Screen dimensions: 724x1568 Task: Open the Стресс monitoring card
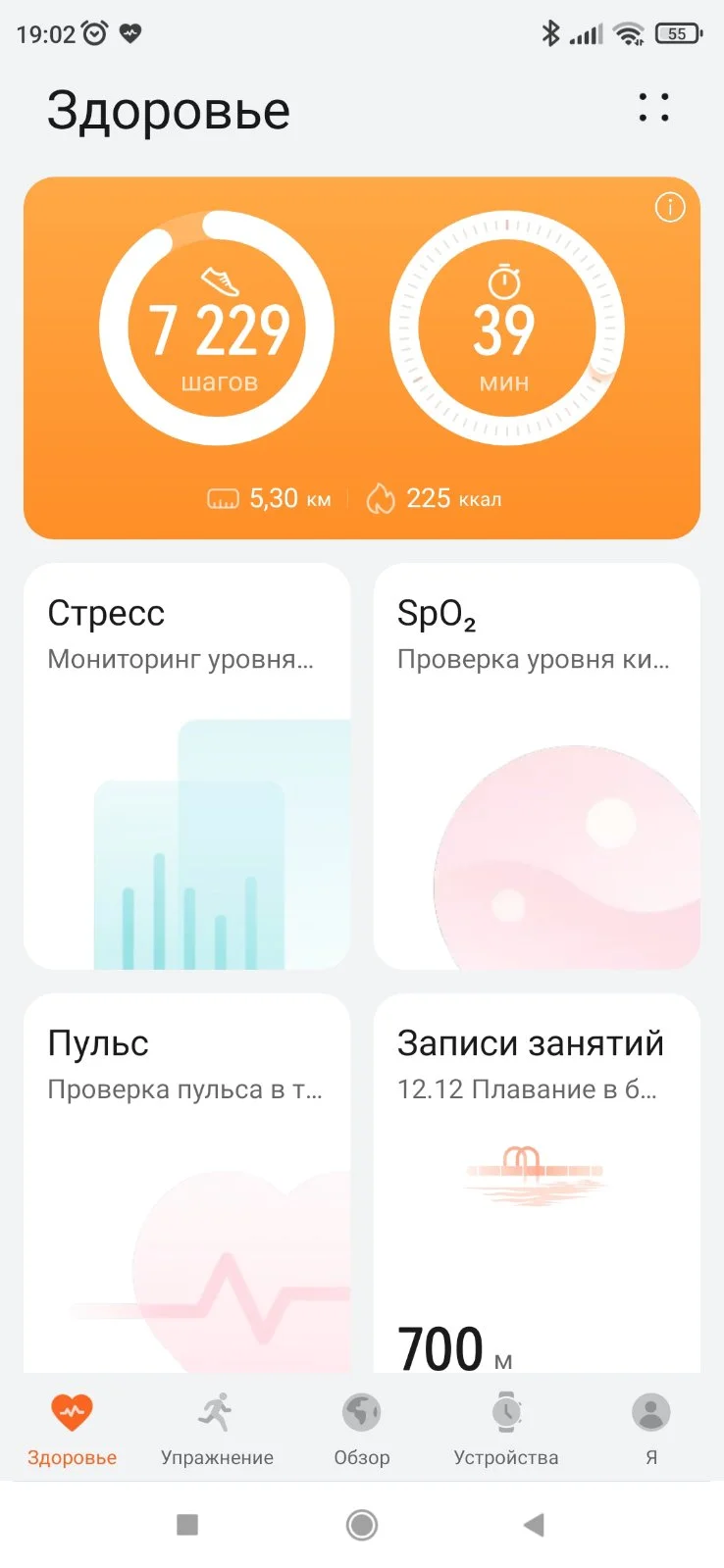(186, 765)
